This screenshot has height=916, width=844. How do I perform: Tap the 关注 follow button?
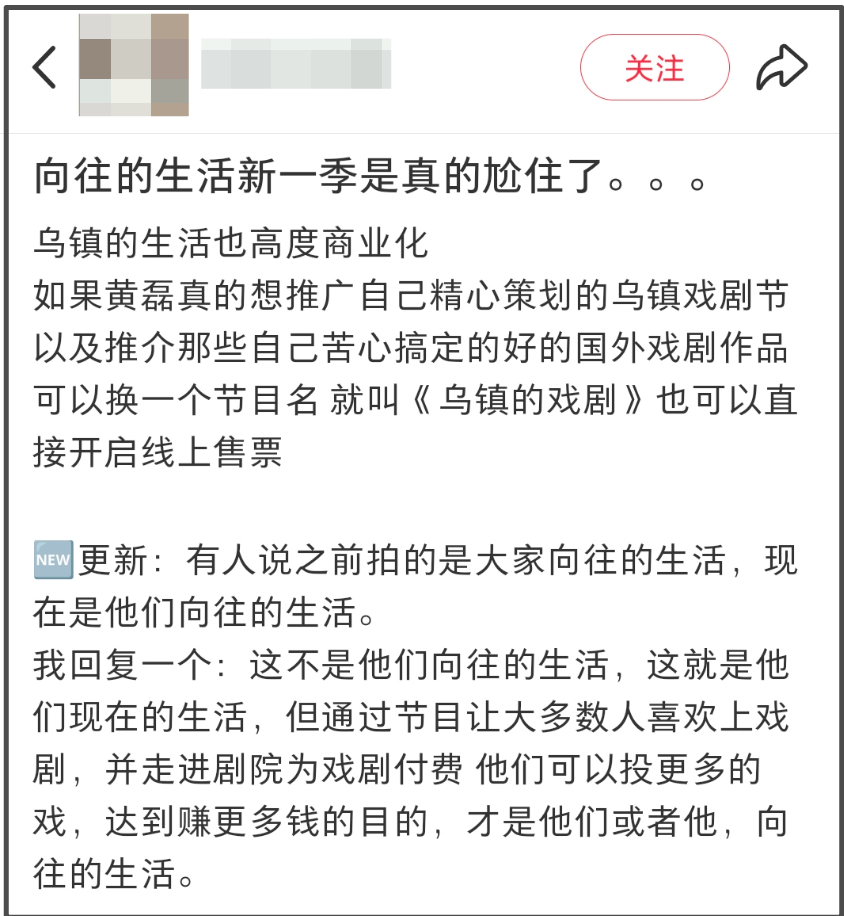[x=654, y=68]
